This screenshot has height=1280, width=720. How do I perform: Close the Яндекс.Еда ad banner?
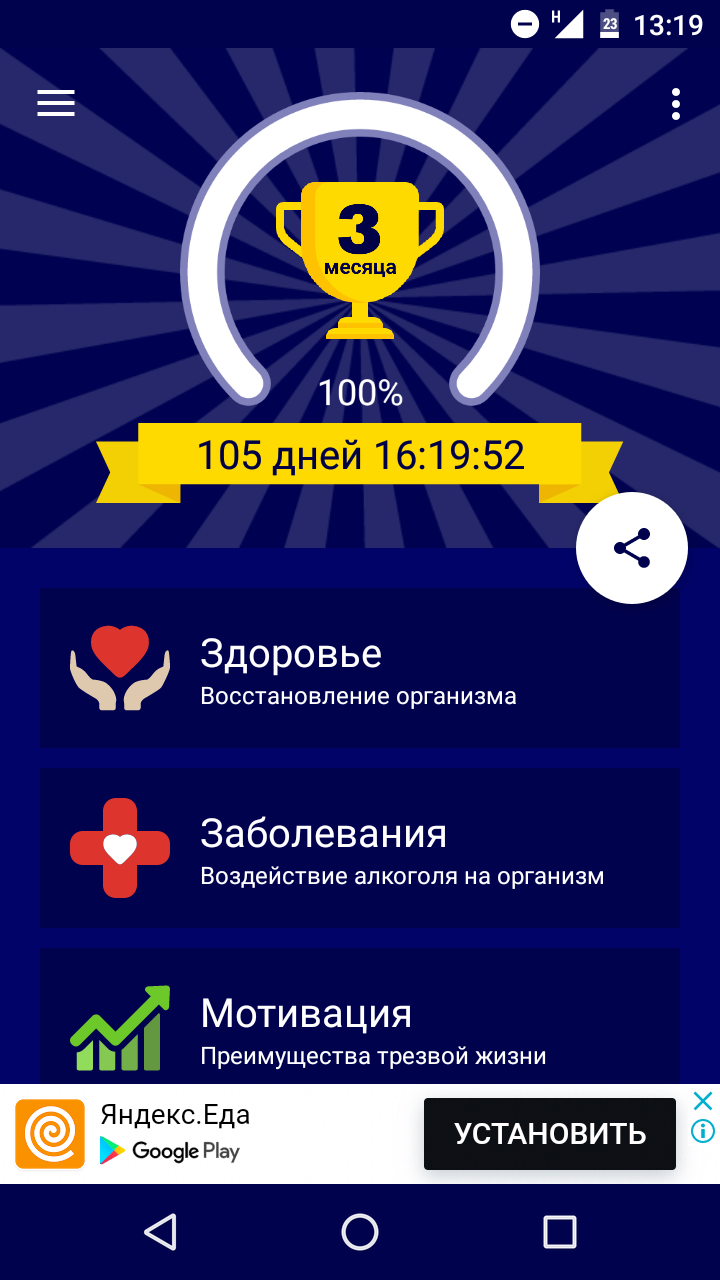(703, 1101)
